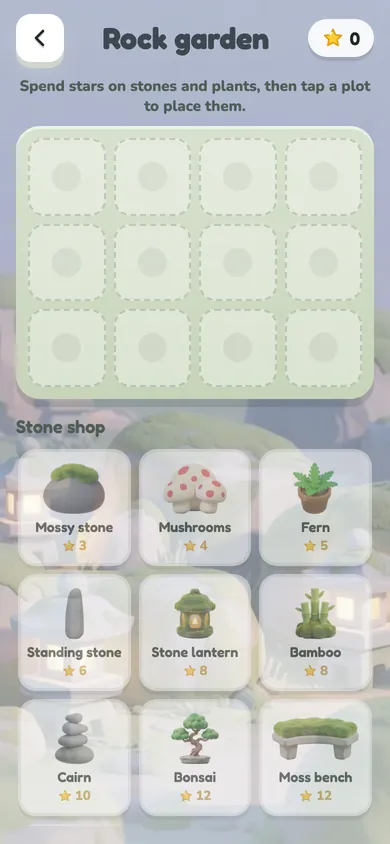Buy the Mossy stone for 3 stars
Viewport: 390px width, 844px height.
point(74,507)
